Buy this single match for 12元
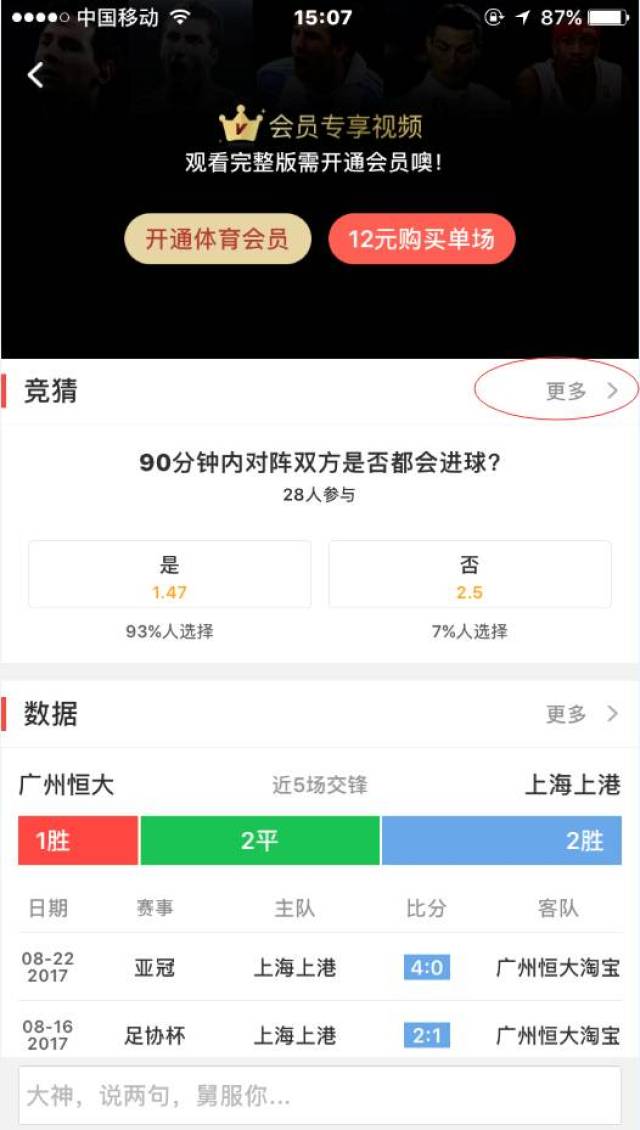 (421, 239)
